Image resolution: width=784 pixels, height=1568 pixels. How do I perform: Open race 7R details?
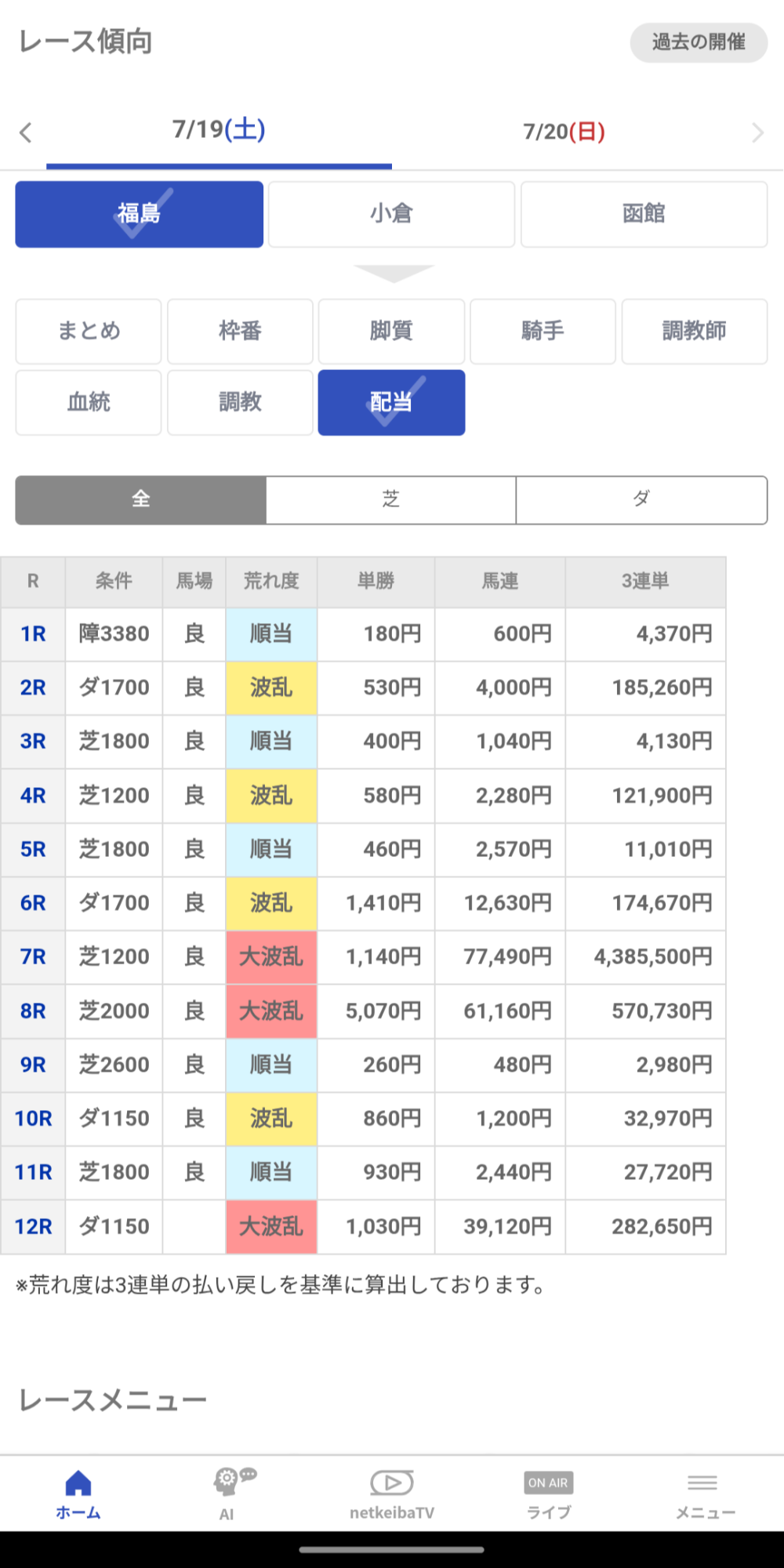pos(33,957)
